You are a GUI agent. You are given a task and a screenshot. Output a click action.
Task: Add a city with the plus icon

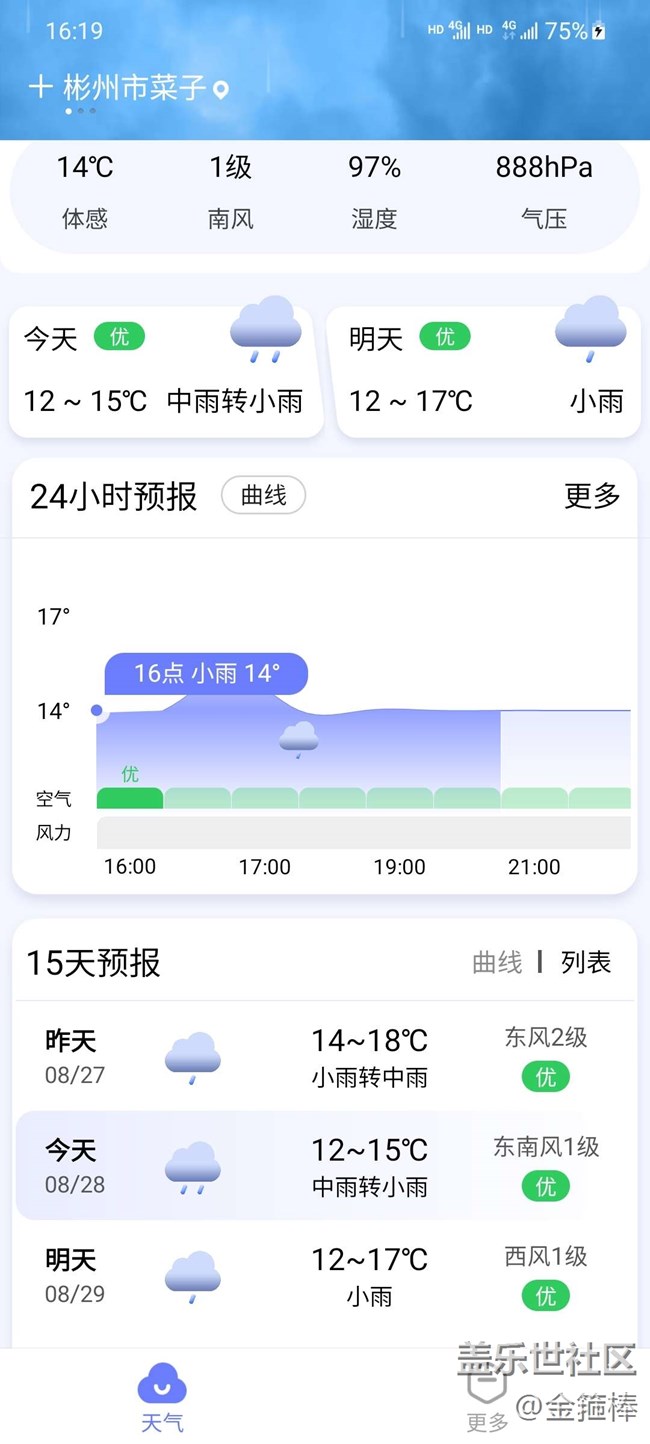click(40, 87)
